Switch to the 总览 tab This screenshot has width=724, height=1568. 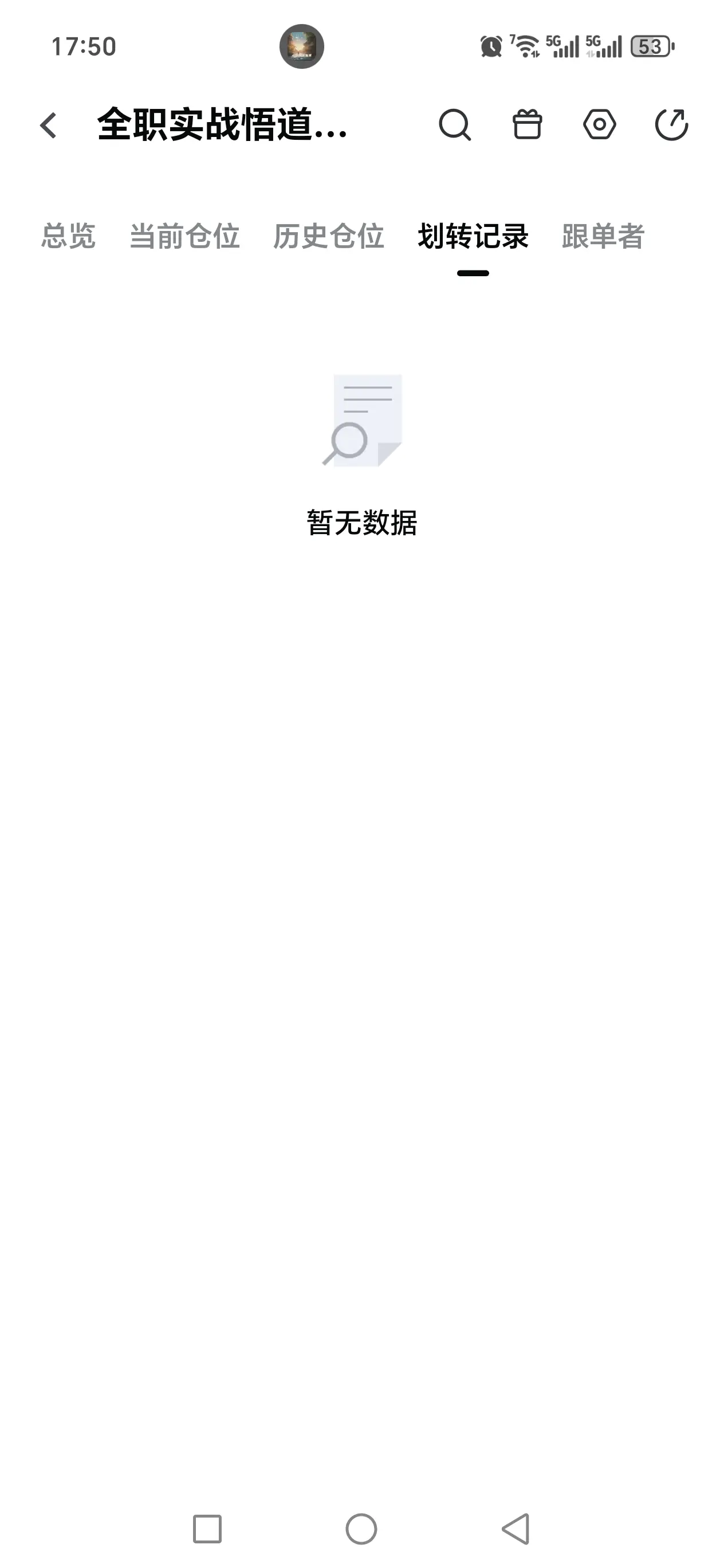(68, 237)
